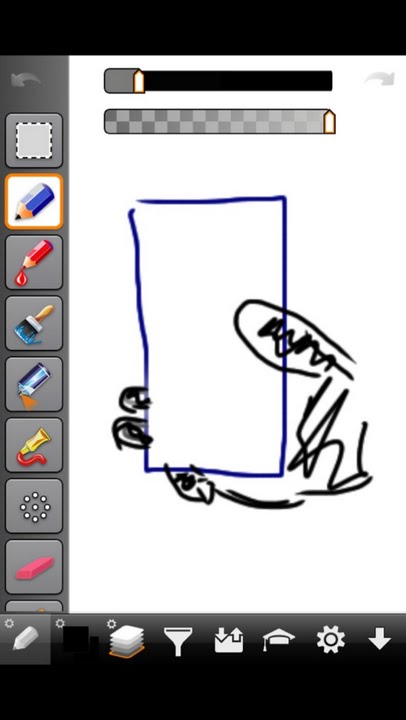Undo the last stroke
Screen dimensions: 406x720
tap(26, 80)
